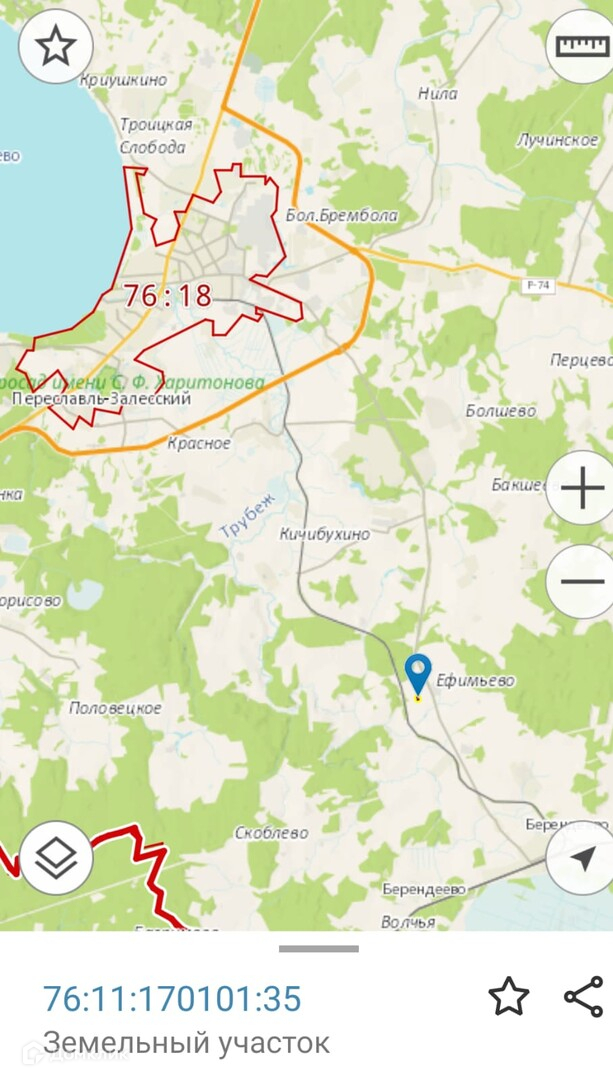Zoom in with the plus button
The width and height of the screenshot is (613, 1080).
(x=582, y=489)
